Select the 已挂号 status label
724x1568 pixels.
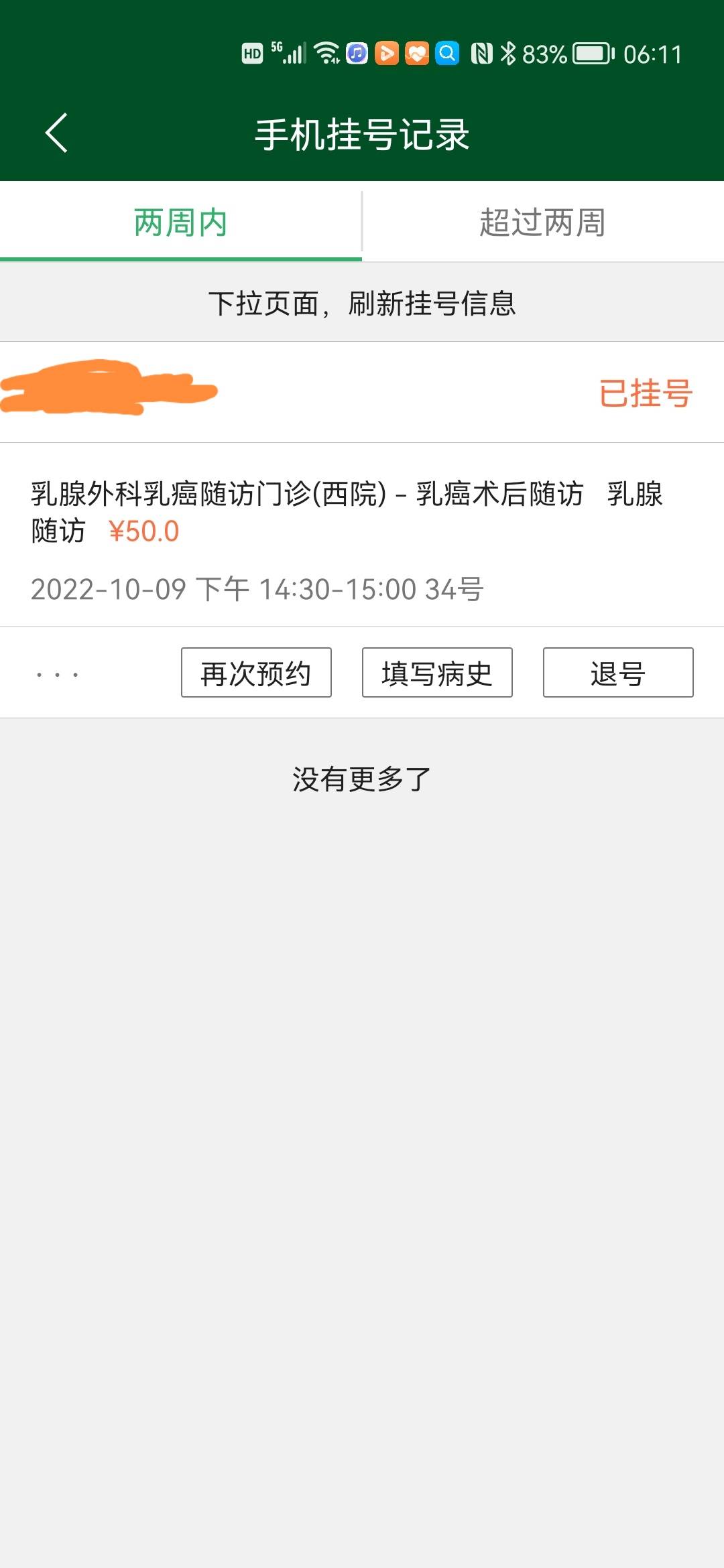point(644,395)
